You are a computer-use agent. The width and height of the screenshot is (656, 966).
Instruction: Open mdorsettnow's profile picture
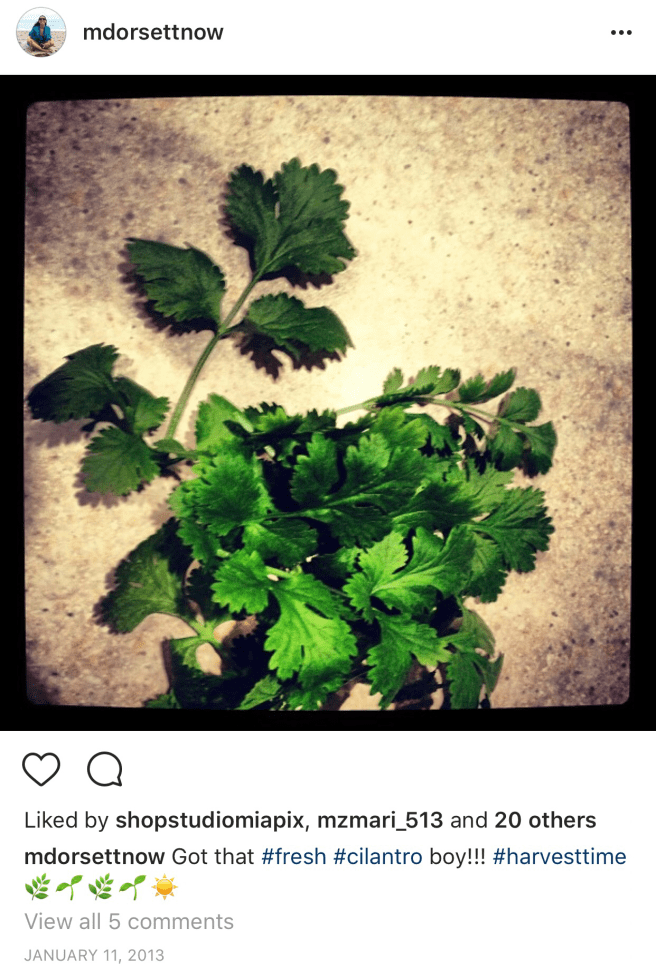point(41,33)
